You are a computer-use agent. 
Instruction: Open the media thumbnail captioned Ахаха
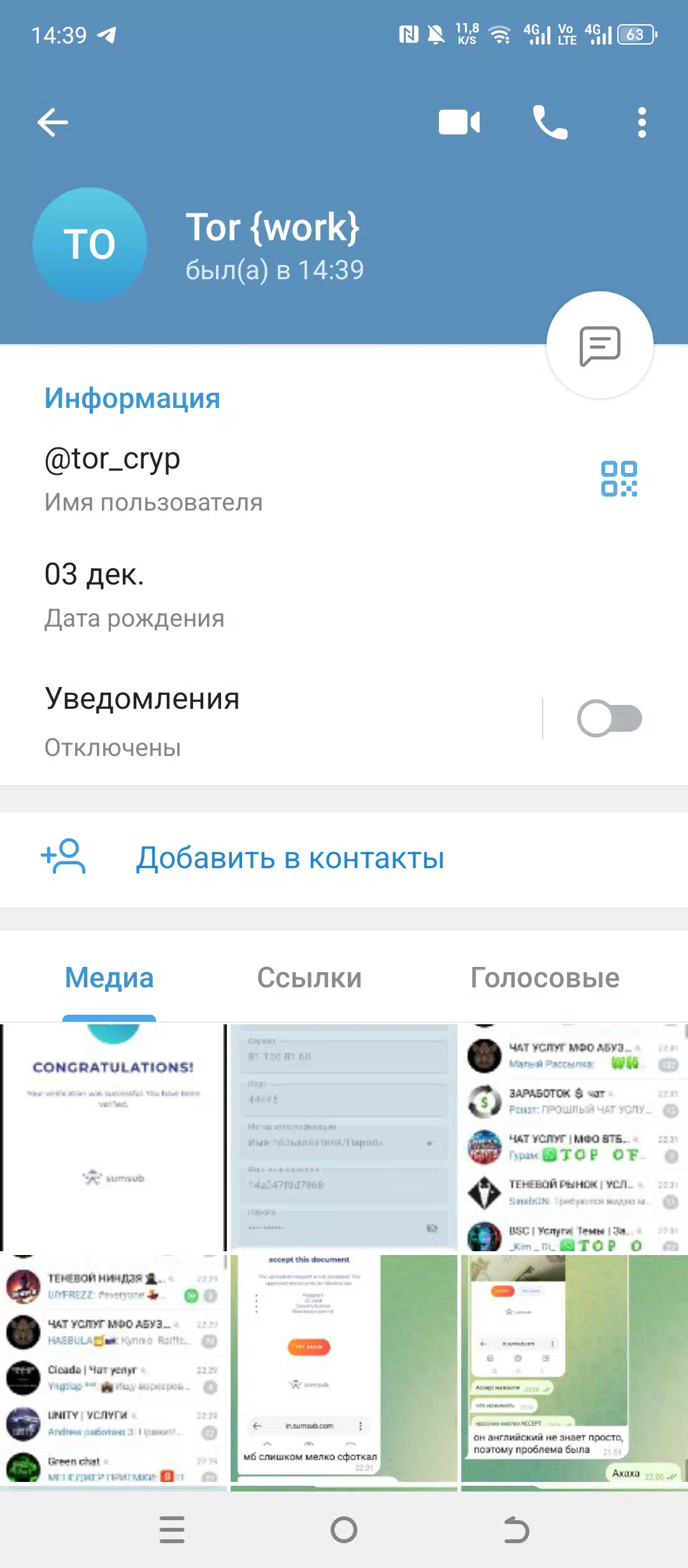coord(575,1368)
